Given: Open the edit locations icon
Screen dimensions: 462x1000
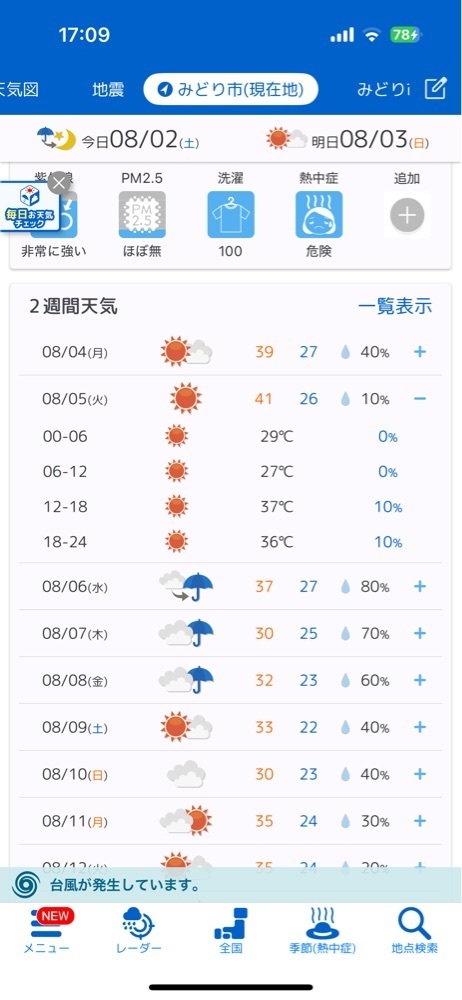Looking at the screenshot, I should click(435, 89).
